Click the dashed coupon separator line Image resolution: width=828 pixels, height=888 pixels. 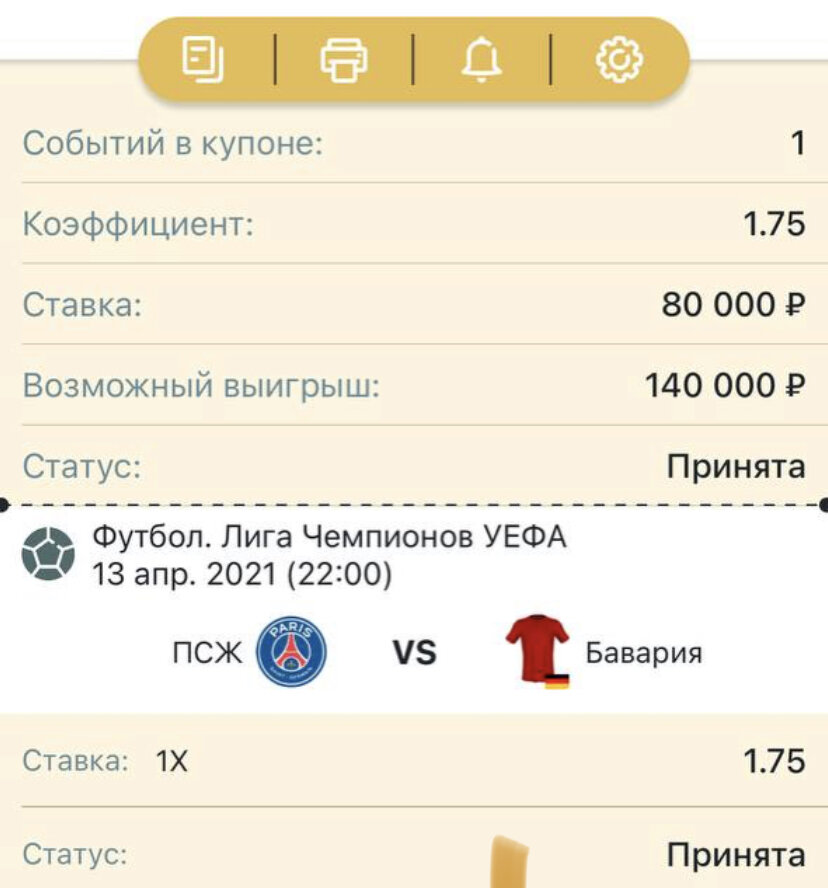pyautogui.click(x=414, y=503)
